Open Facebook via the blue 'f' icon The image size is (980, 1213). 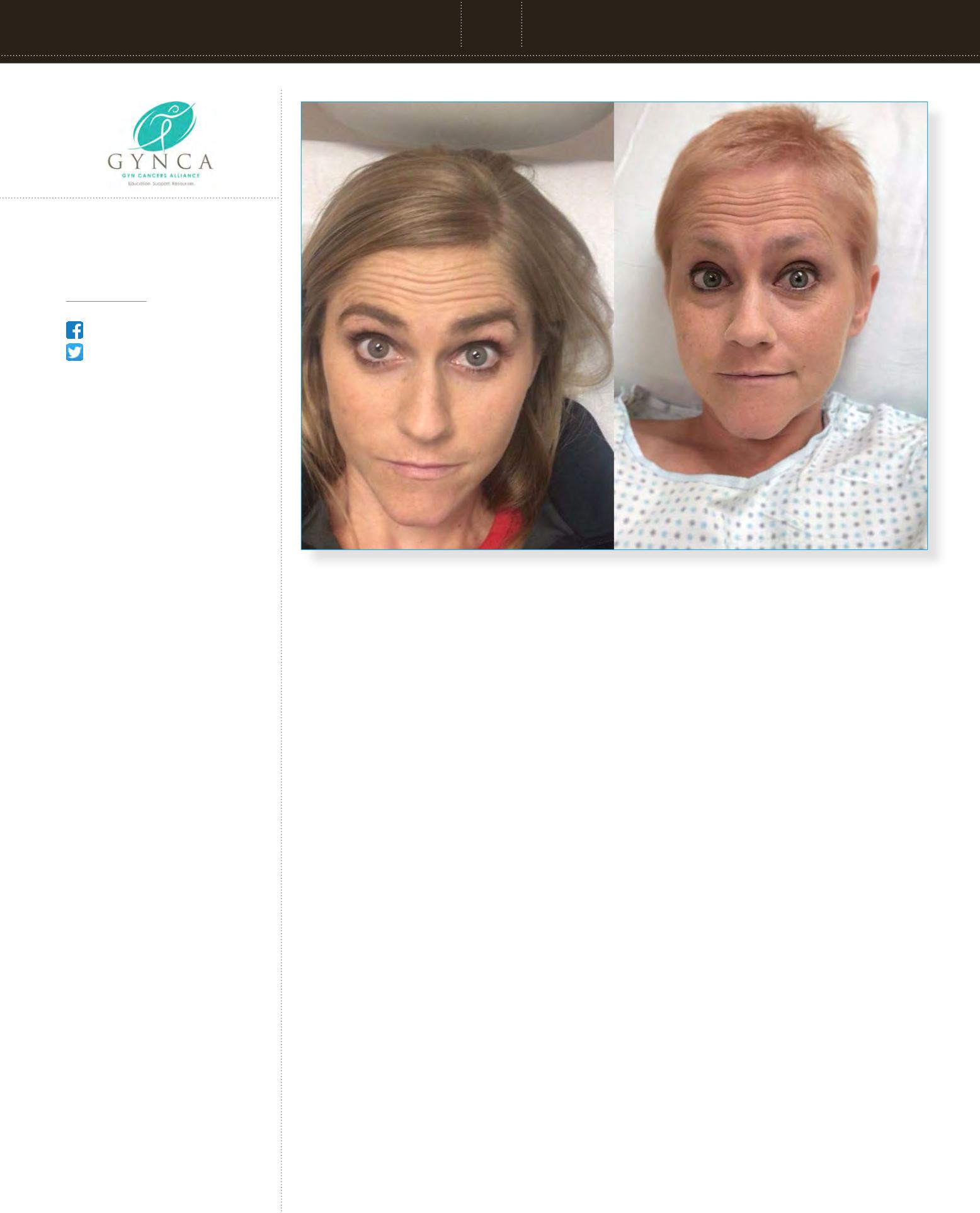click(74, 330)
